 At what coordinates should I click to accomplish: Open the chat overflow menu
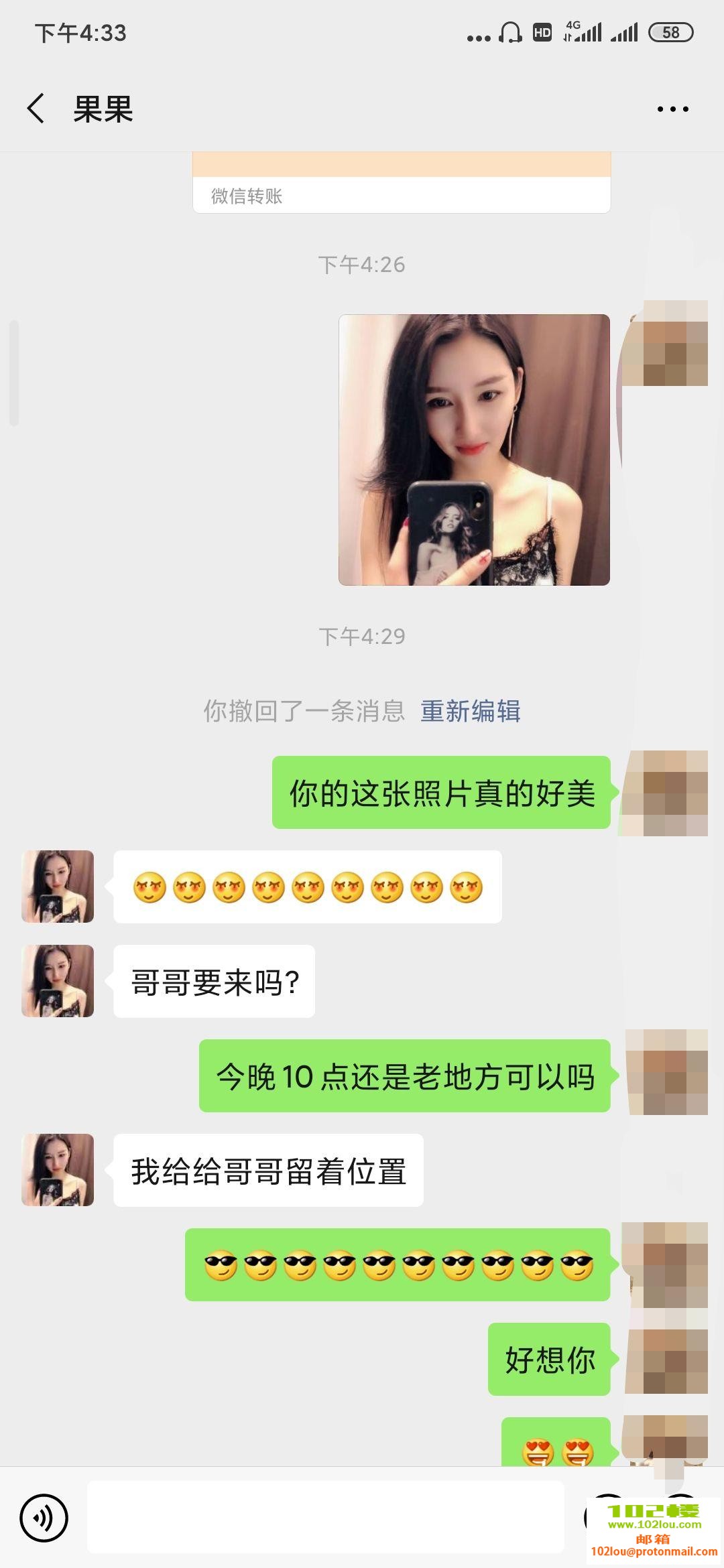672,109
